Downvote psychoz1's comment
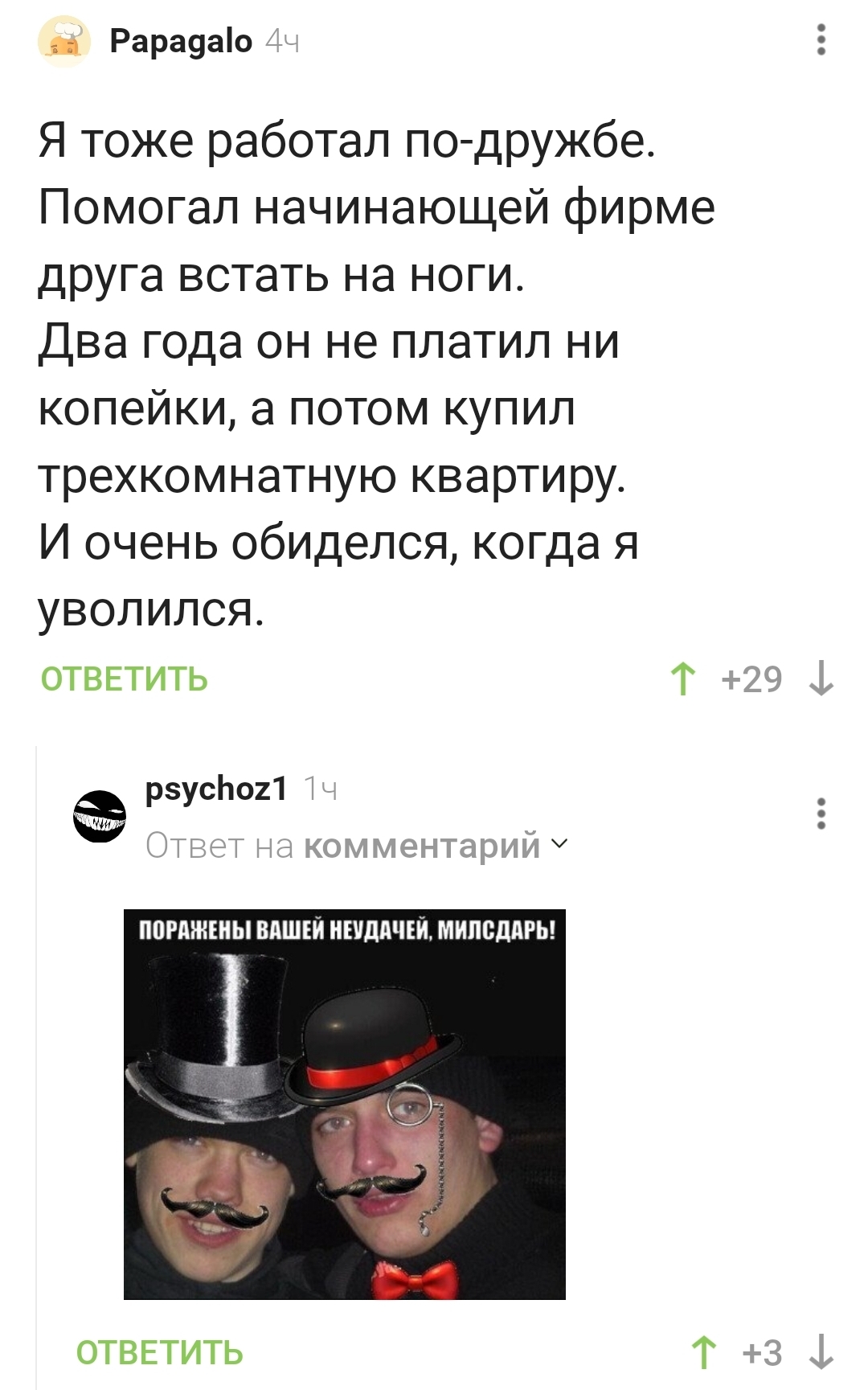 coord(821,1353)
